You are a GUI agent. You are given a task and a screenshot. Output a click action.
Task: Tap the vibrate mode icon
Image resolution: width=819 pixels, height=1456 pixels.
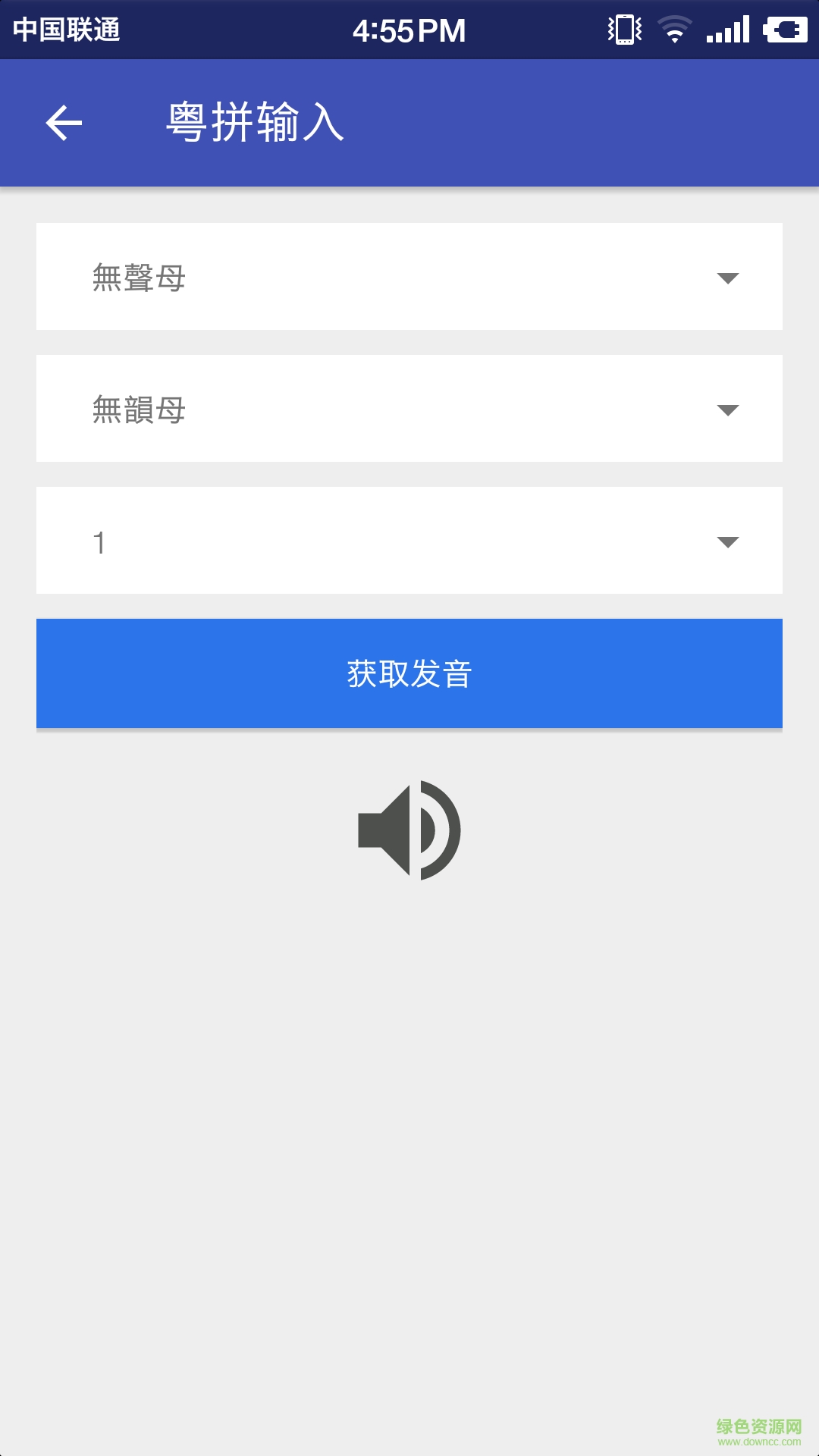[623, 29]
